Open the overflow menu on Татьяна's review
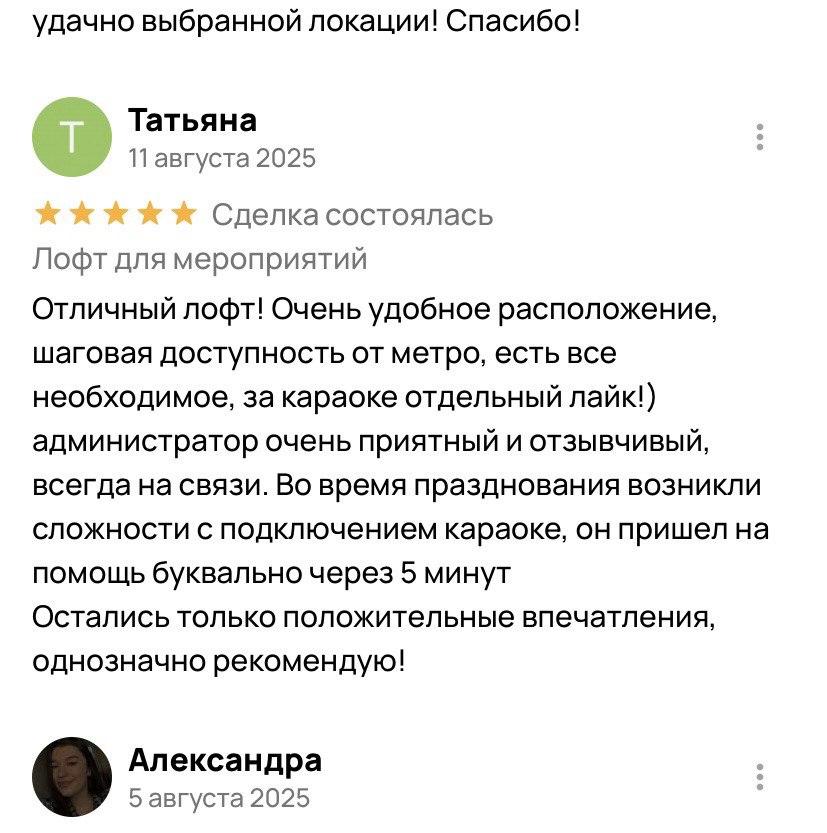 click(761, 137)
